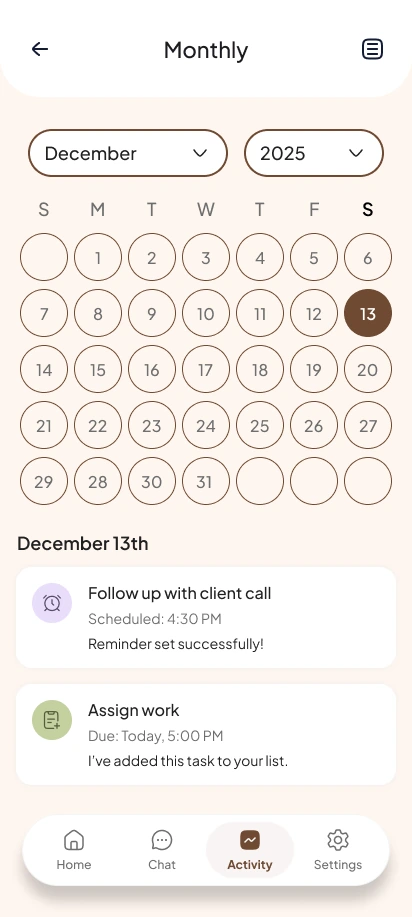
Task: Open the list view icon
Action: click(x=372, y=49)
